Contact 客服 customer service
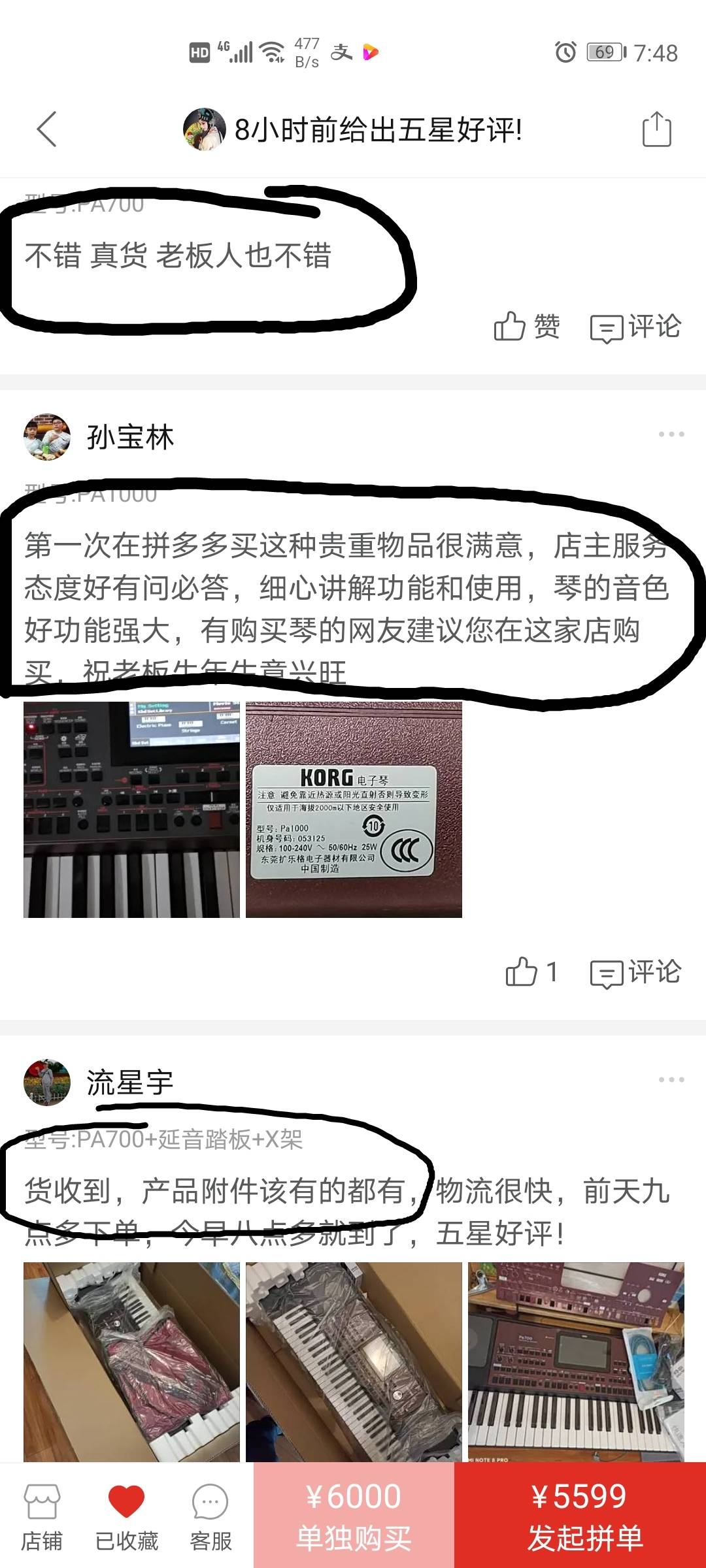The width and height of the screenshot is (706, 1568). (x=210, y=1517)
